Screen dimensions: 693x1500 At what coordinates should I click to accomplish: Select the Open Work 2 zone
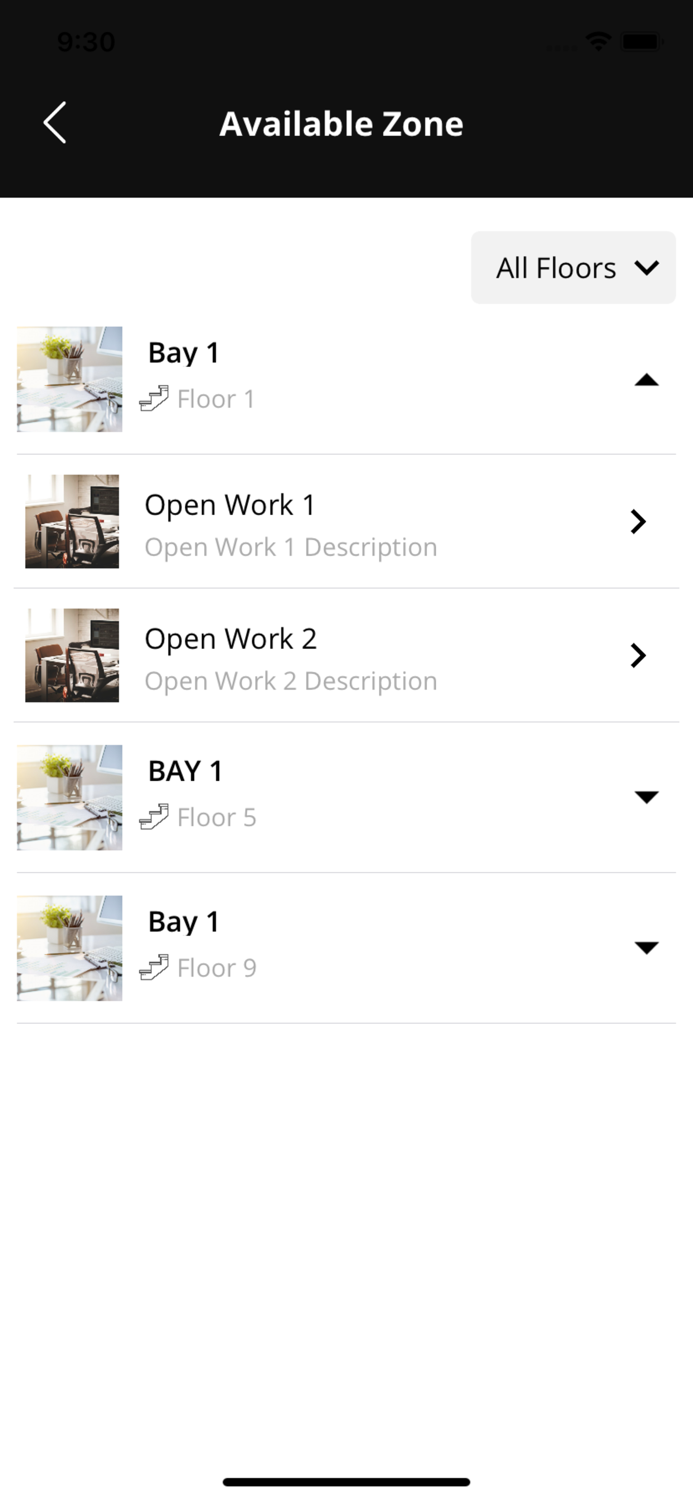pyautogui.click(x=345, y=656)
